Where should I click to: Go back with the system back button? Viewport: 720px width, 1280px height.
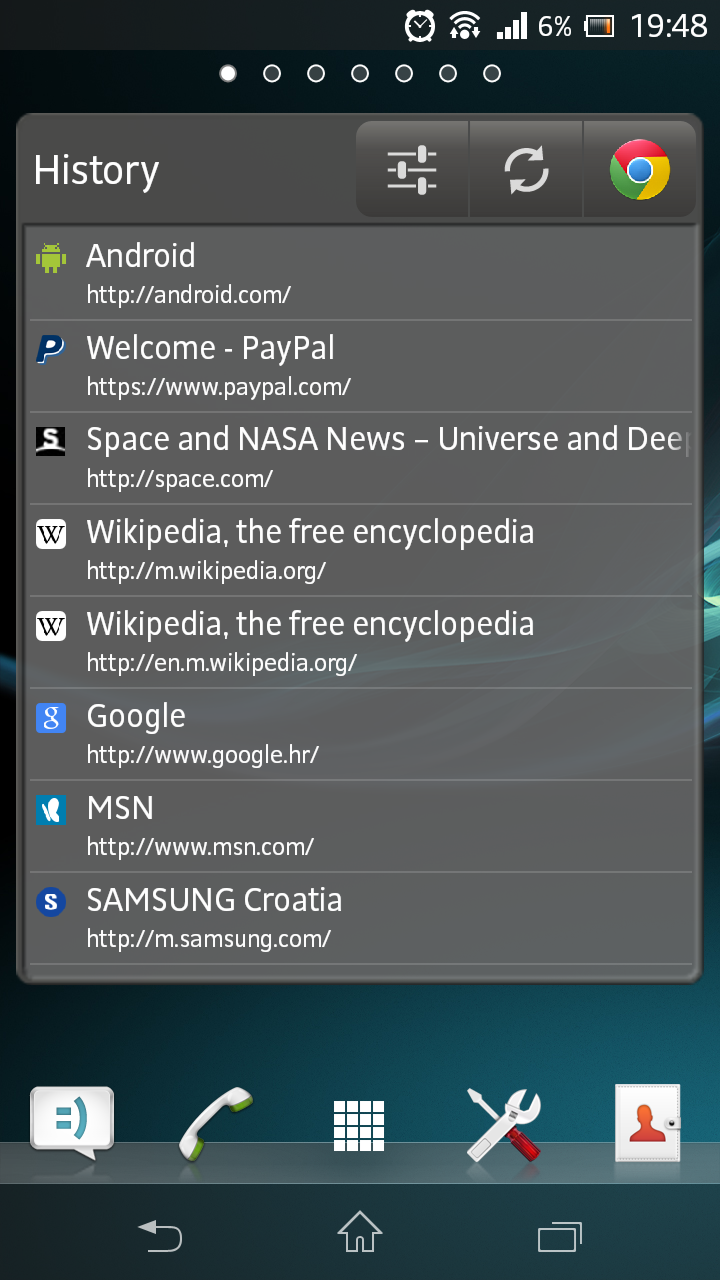[x=160, y=1235]
